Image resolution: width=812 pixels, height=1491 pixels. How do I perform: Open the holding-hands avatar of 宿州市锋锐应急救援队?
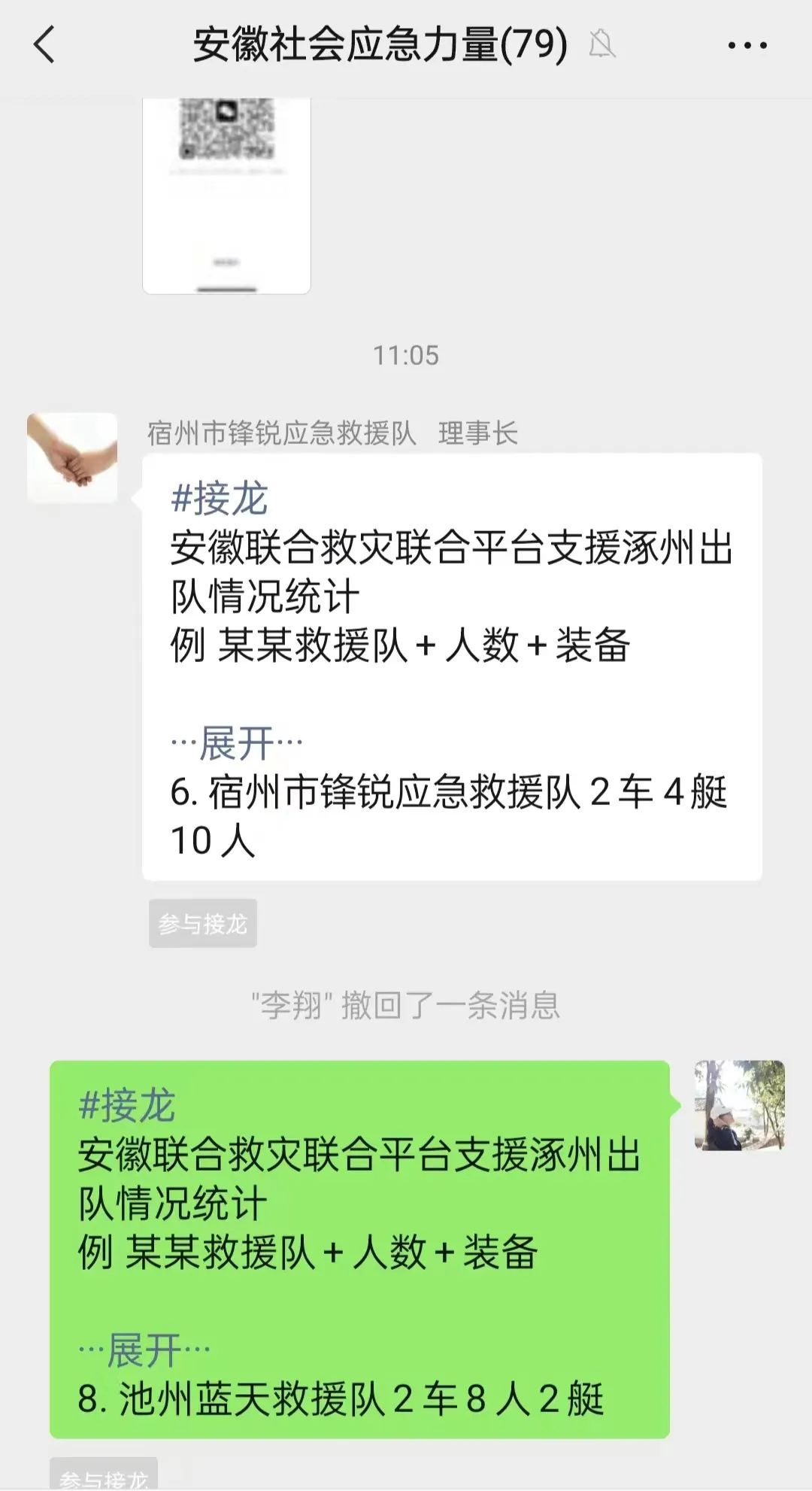tap(72, 457)
